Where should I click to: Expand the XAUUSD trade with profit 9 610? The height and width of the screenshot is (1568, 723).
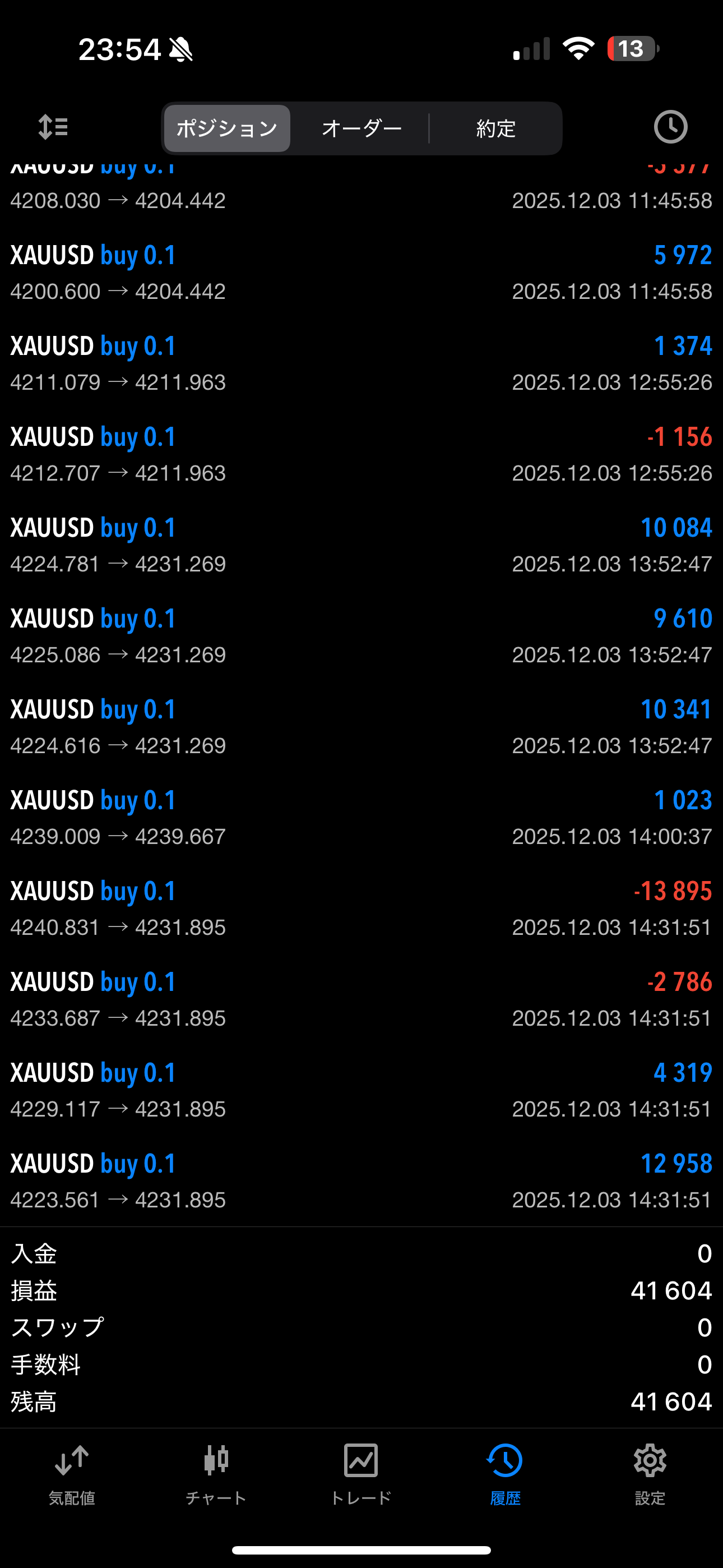(x=361, y=636)
